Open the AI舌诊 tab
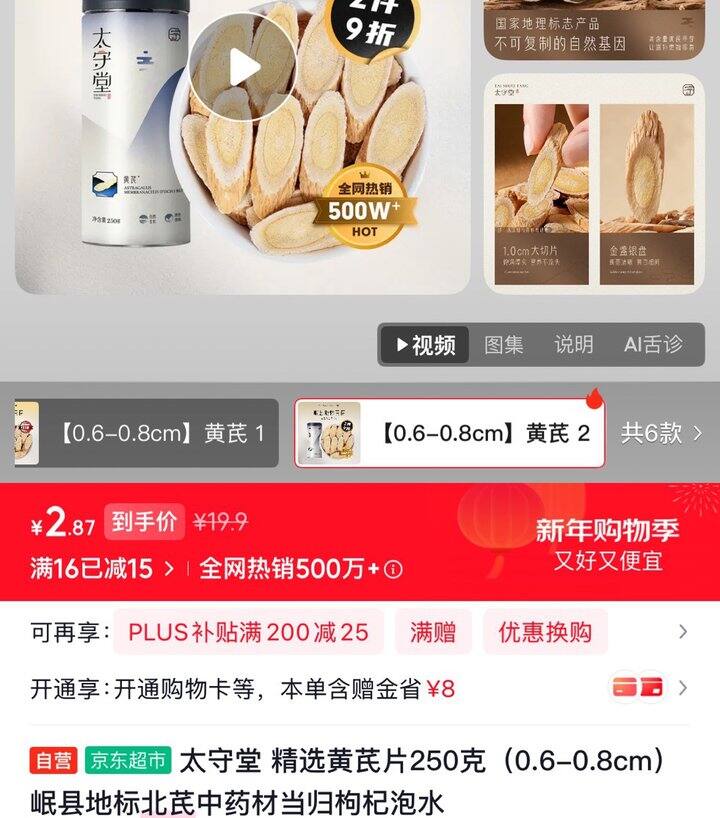The image size is (720, 818). pos(653,345)
